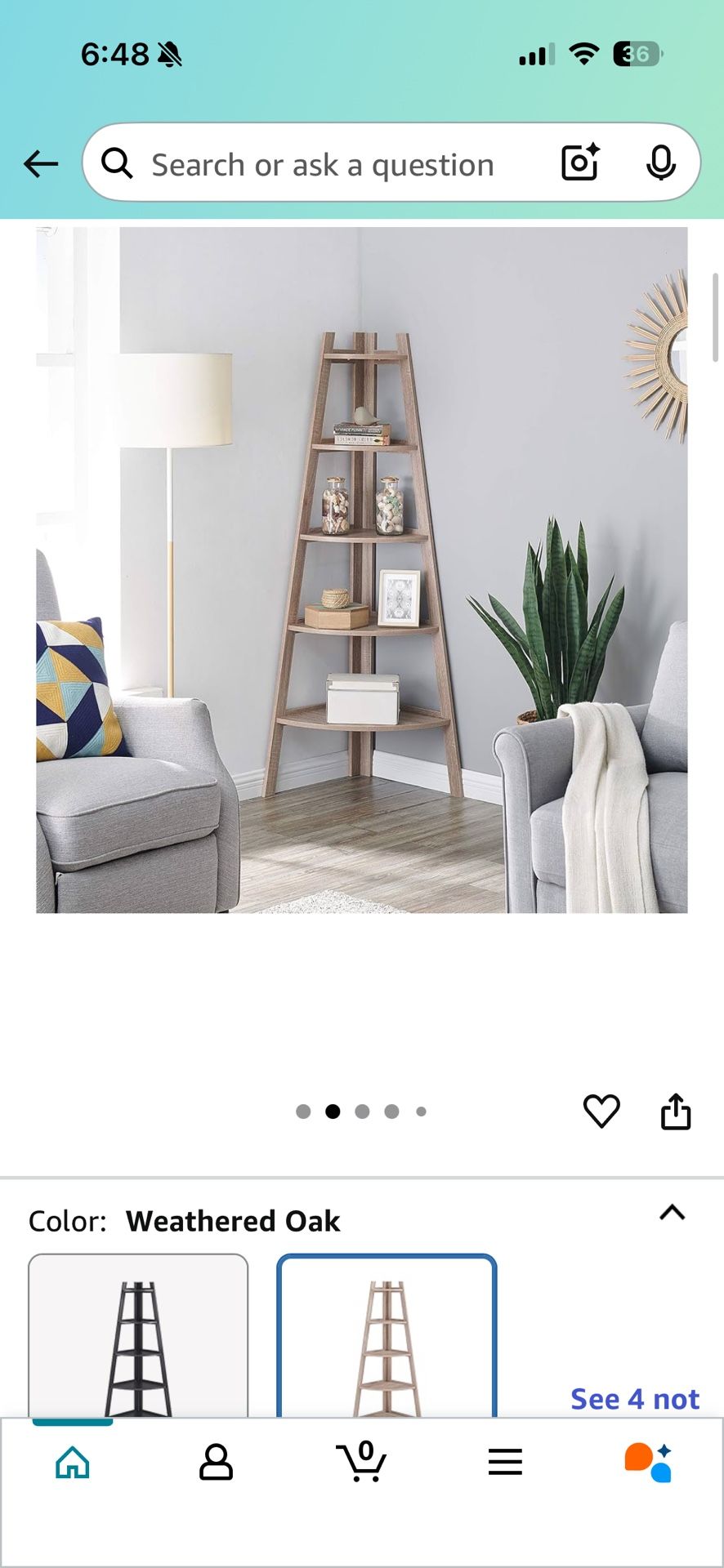
Task: Go back using the arrow
Action: pos(41,164)
